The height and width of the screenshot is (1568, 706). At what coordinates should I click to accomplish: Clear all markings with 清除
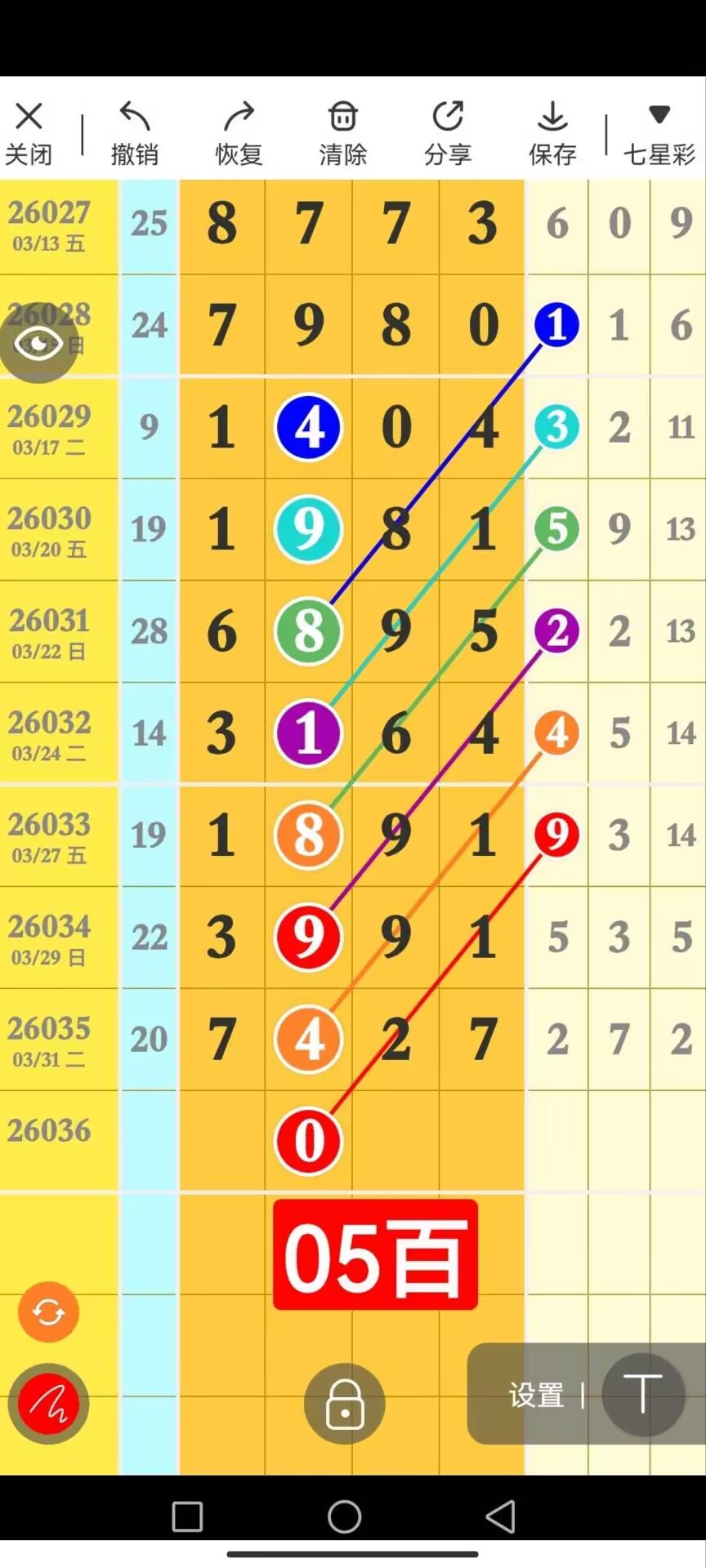[343, 132]
